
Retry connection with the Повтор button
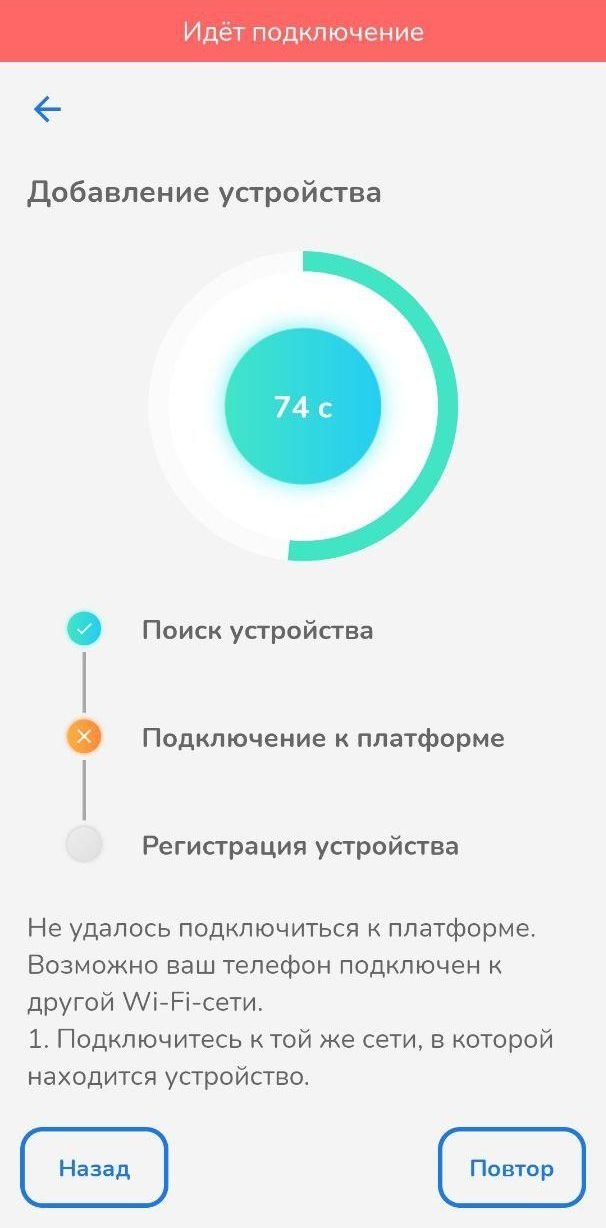[511, 1167]
